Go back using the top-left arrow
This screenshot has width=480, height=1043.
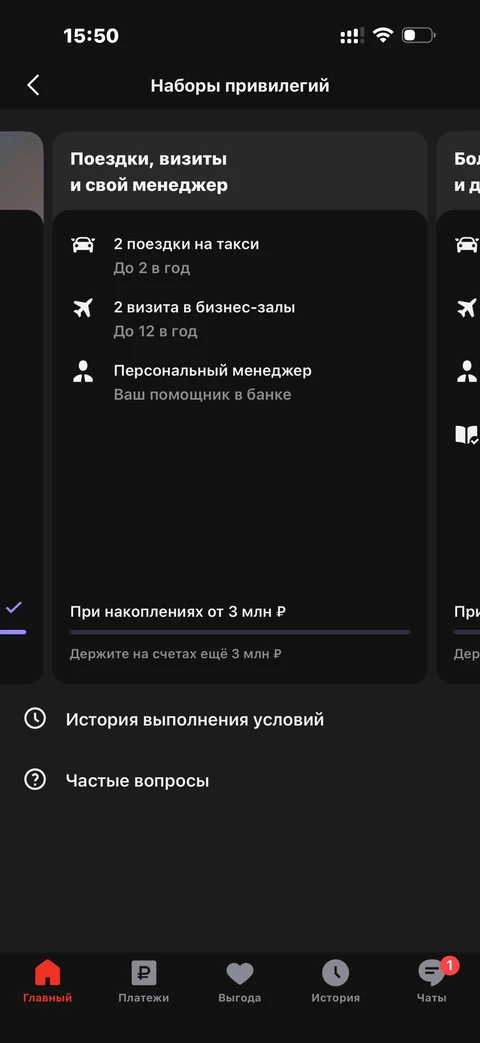pos(33,85)
